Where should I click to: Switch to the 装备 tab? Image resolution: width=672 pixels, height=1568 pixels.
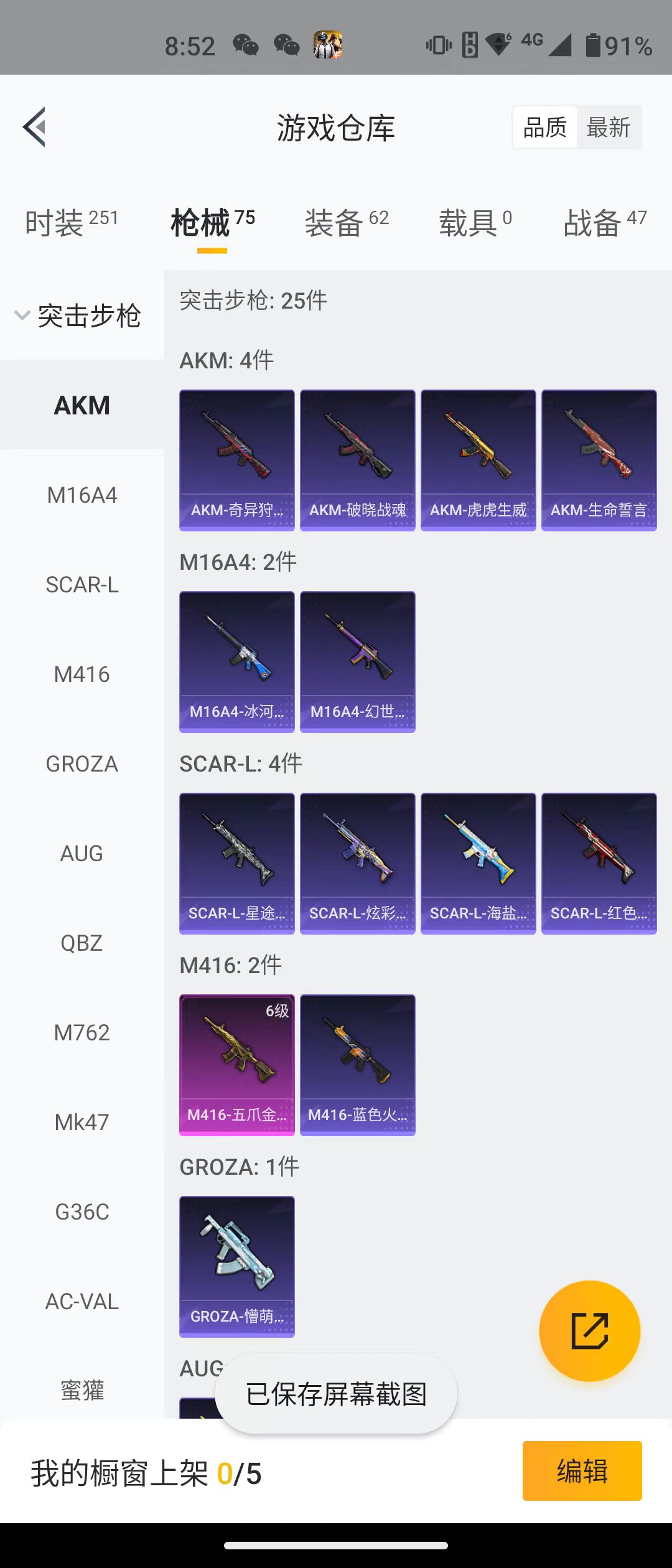click(x=346, y=223)
